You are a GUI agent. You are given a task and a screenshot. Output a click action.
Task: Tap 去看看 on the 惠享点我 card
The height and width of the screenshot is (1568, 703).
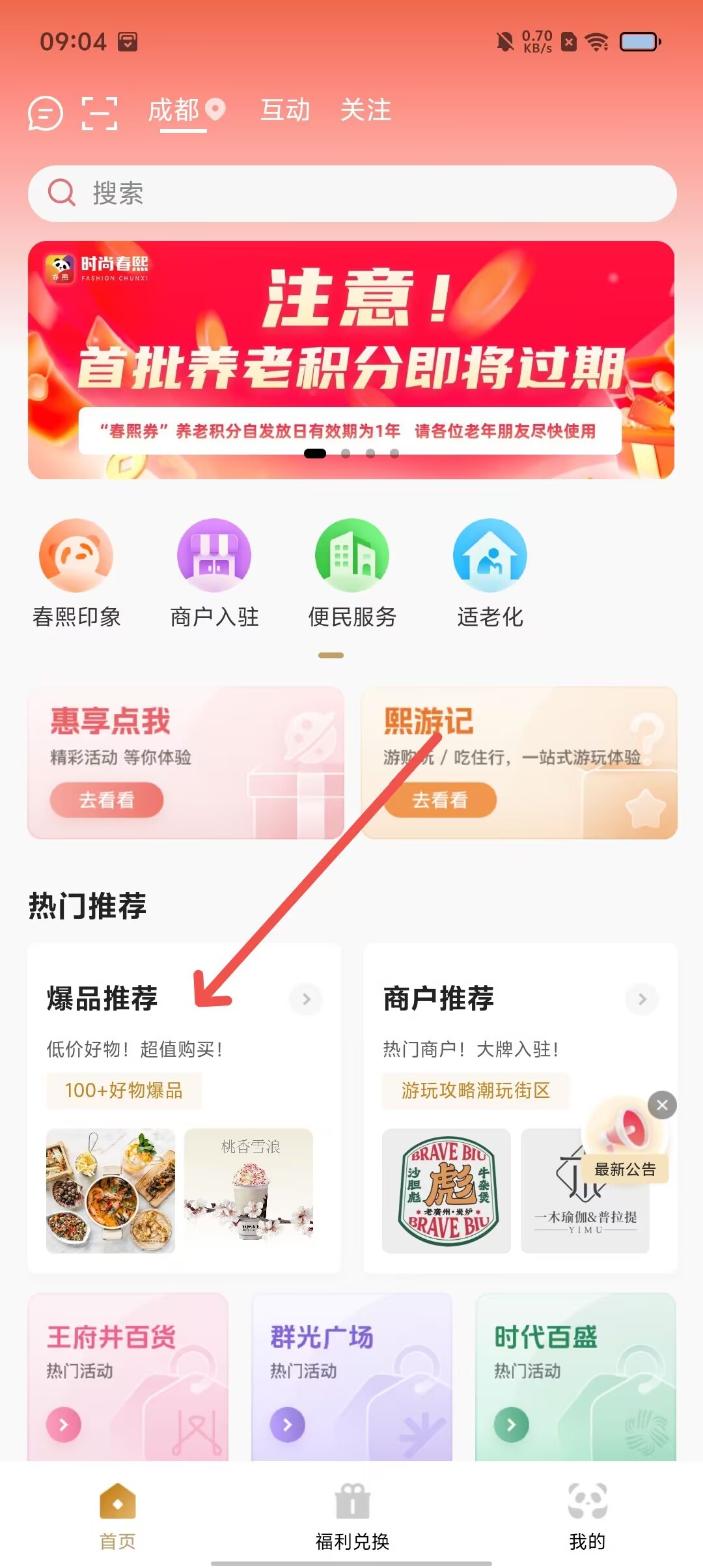pyautogui.click(x=107, y=800)
